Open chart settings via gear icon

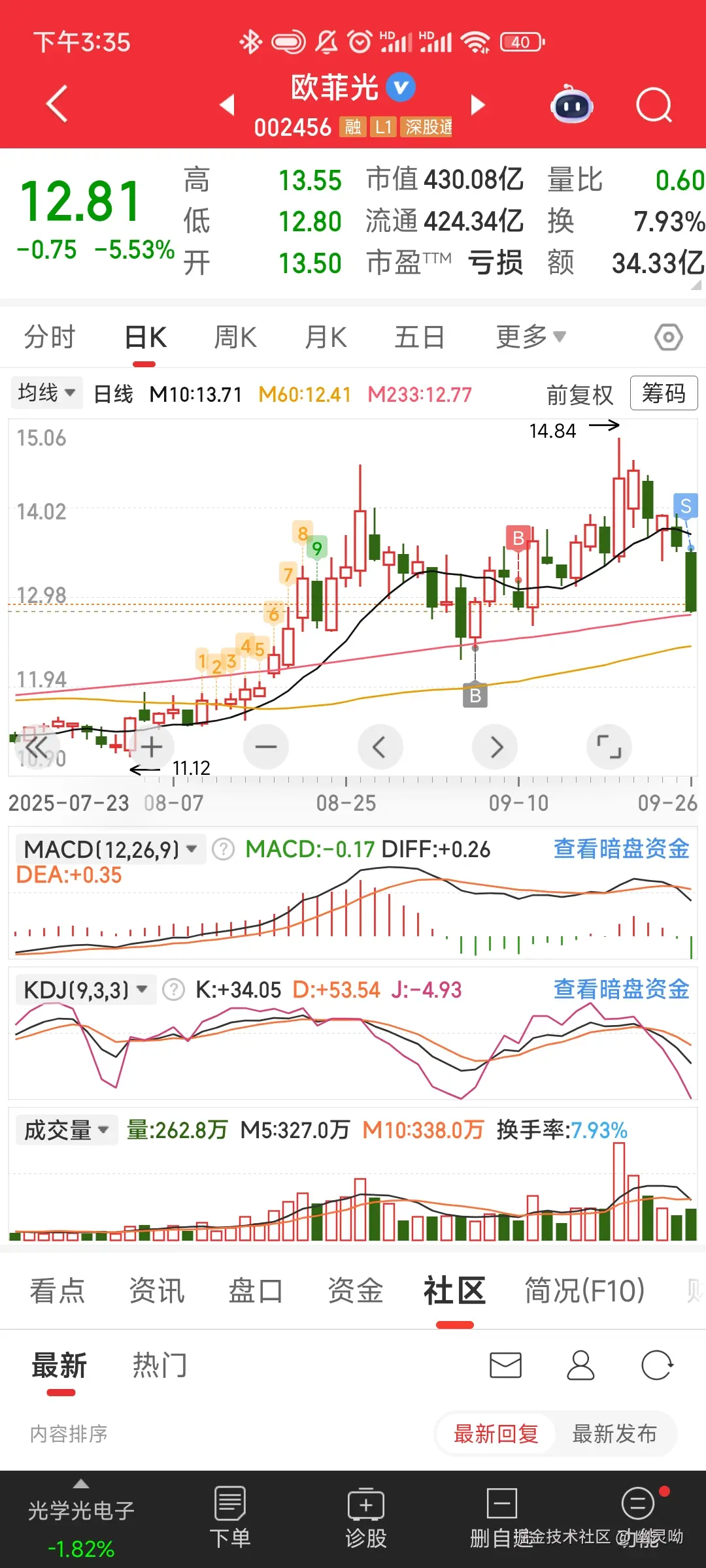(x=667, y=336)
